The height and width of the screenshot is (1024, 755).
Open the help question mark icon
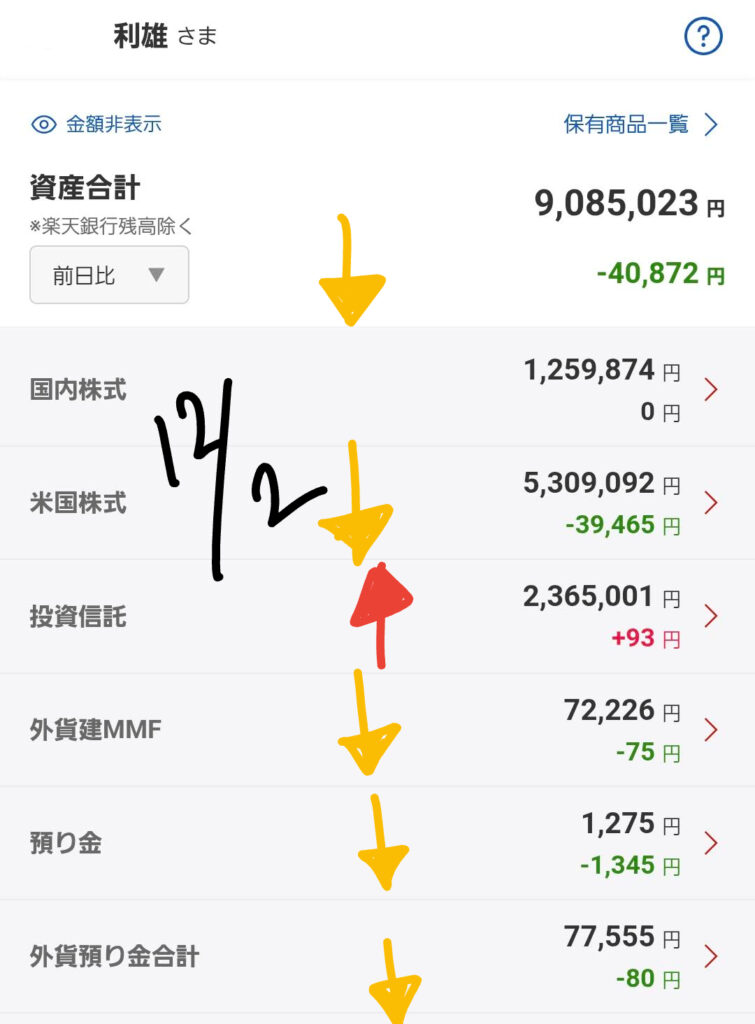coord(703,38)
